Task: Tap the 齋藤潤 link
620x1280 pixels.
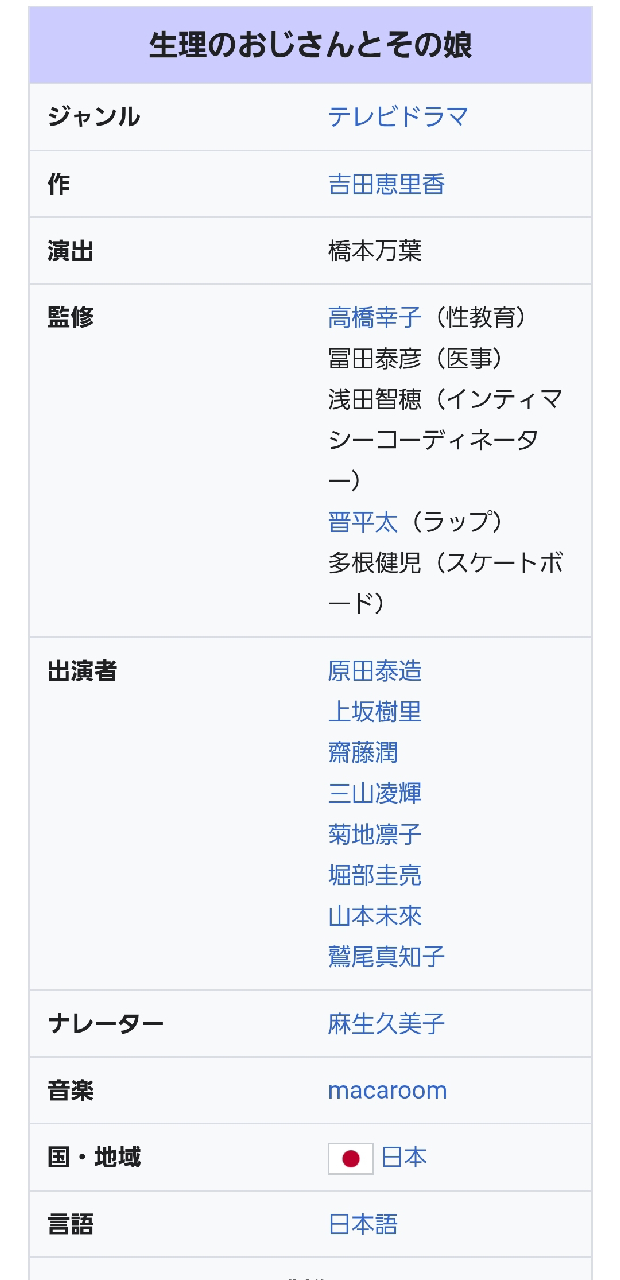Action: [x=363, y=753]
